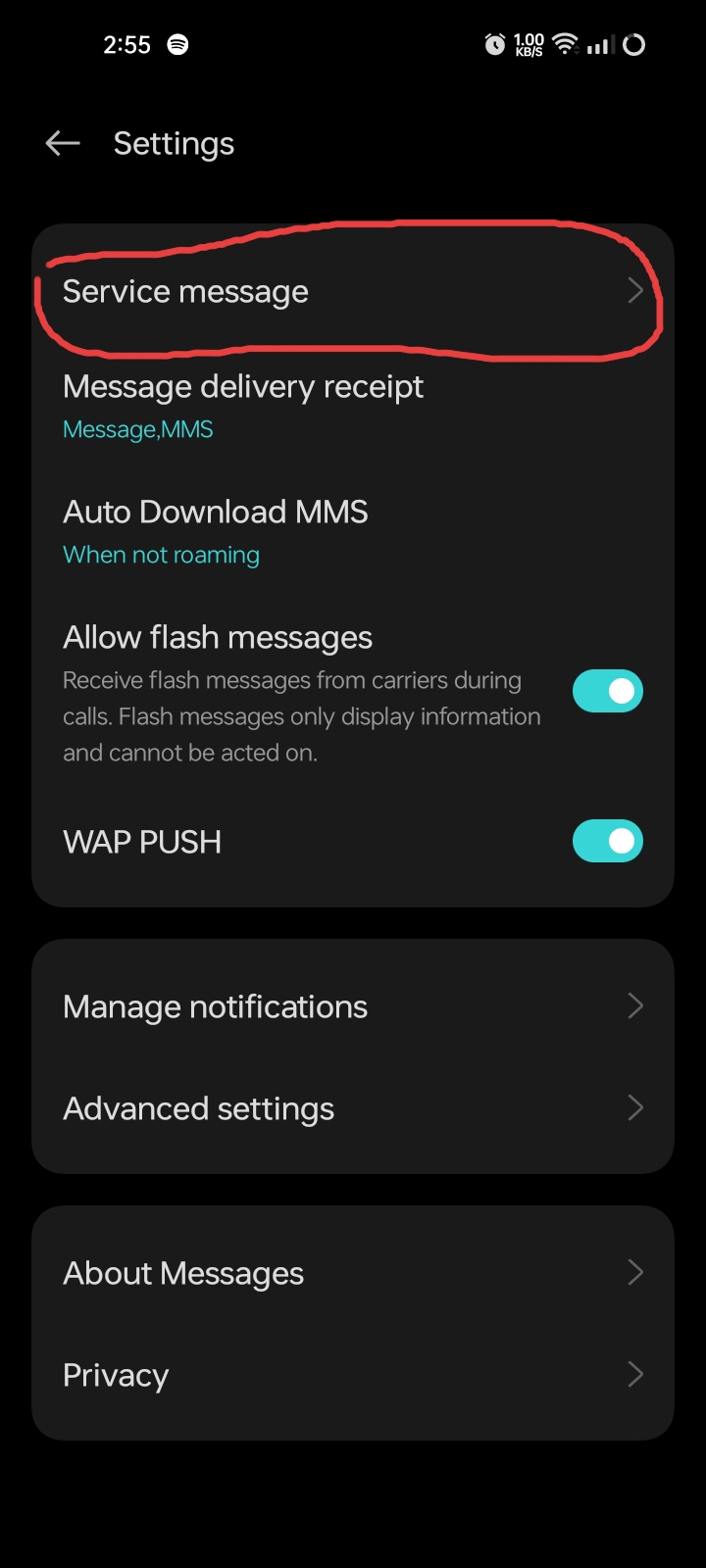Viewport: 706px width, 1568px height.
Task: Open Advanced settings
Action: click(x=352, y=1108)
